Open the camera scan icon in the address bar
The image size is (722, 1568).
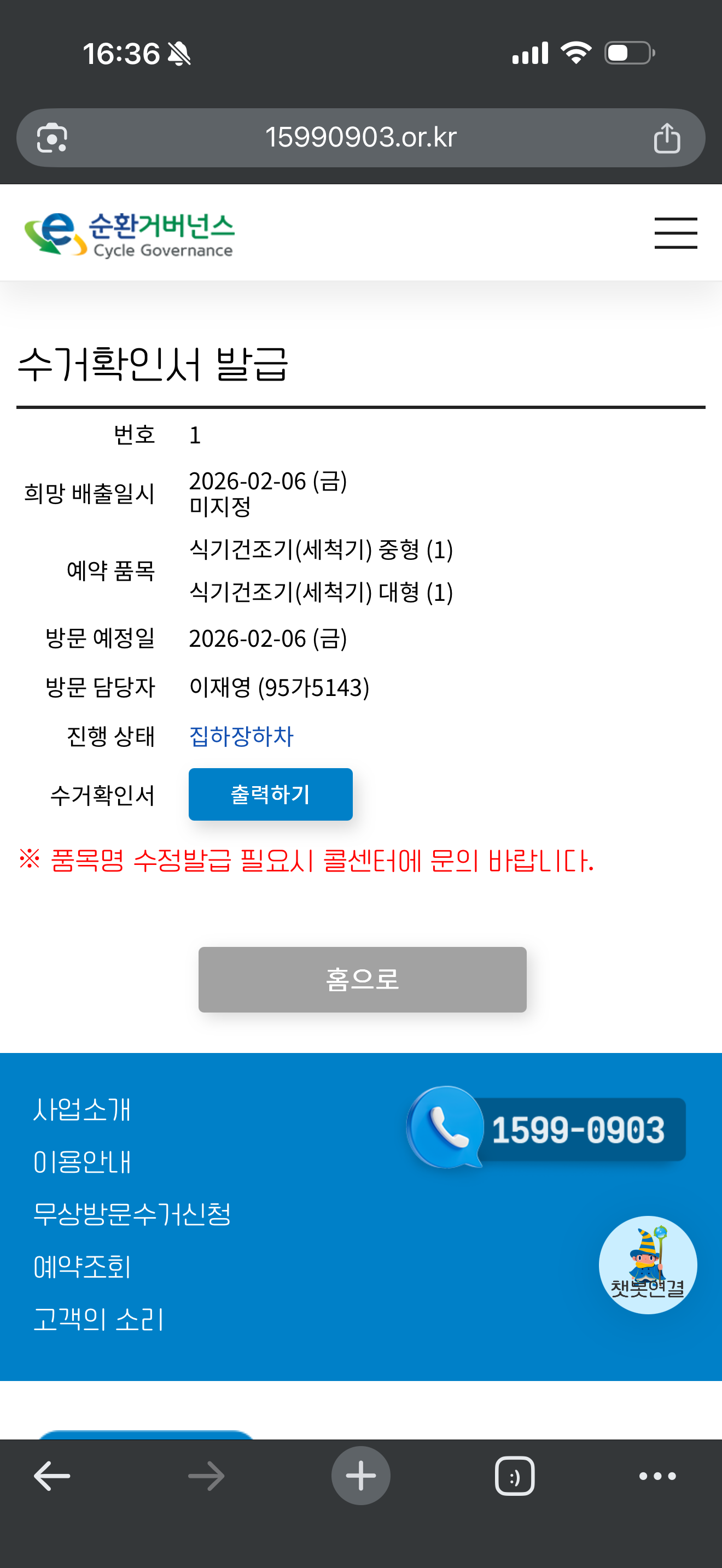pos(53,138)
